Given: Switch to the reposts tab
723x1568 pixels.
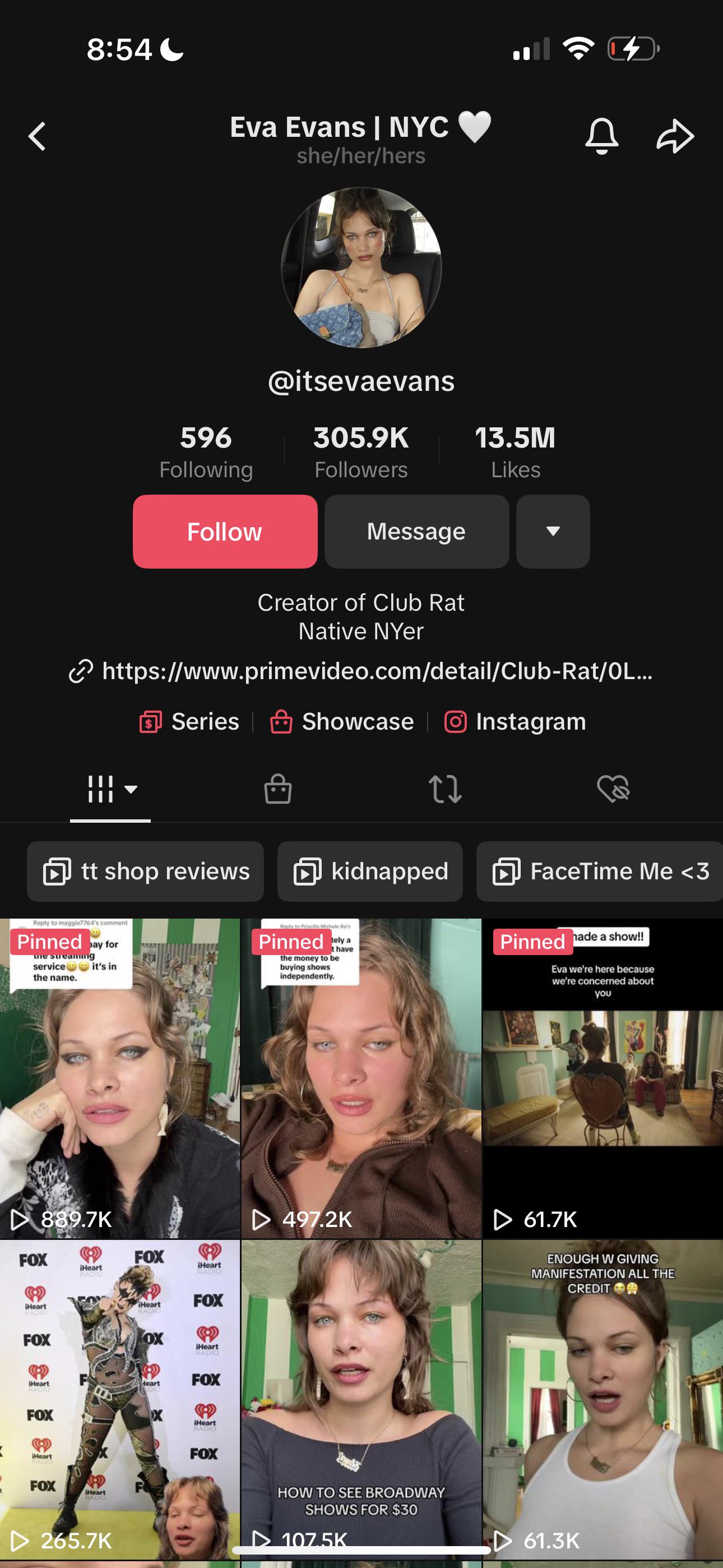Looking at the screenshot, I should click(x=445, y=790).
